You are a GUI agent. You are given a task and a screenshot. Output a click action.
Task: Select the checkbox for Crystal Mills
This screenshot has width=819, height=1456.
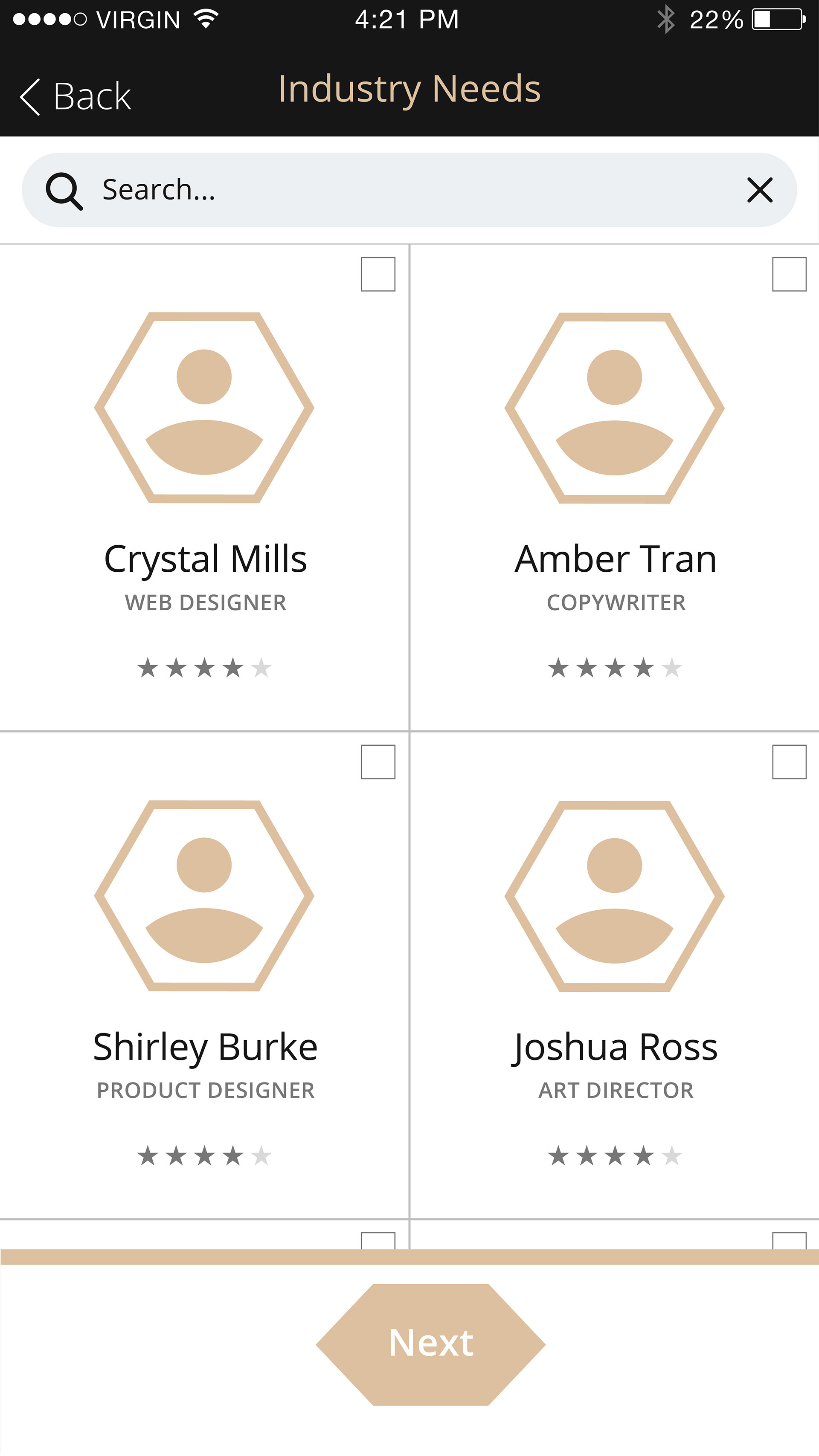tap(378, 274)
